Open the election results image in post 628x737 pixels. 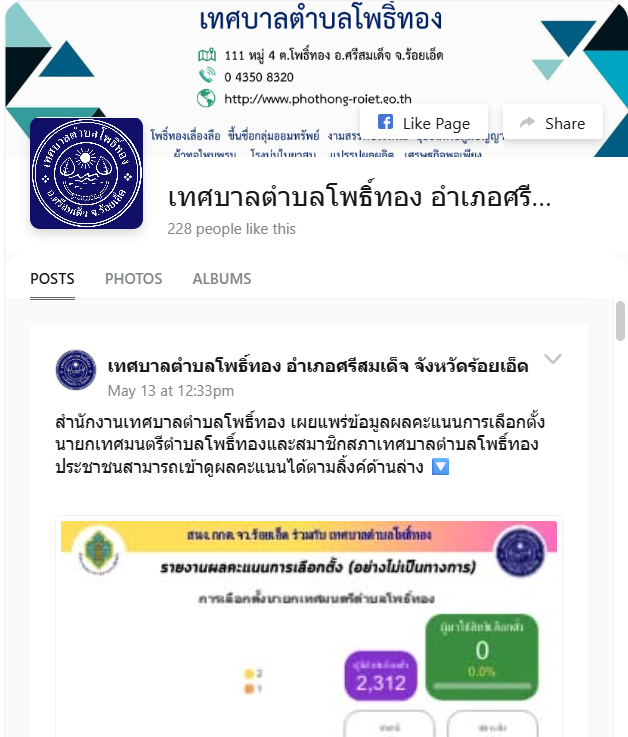coord(308,625)
